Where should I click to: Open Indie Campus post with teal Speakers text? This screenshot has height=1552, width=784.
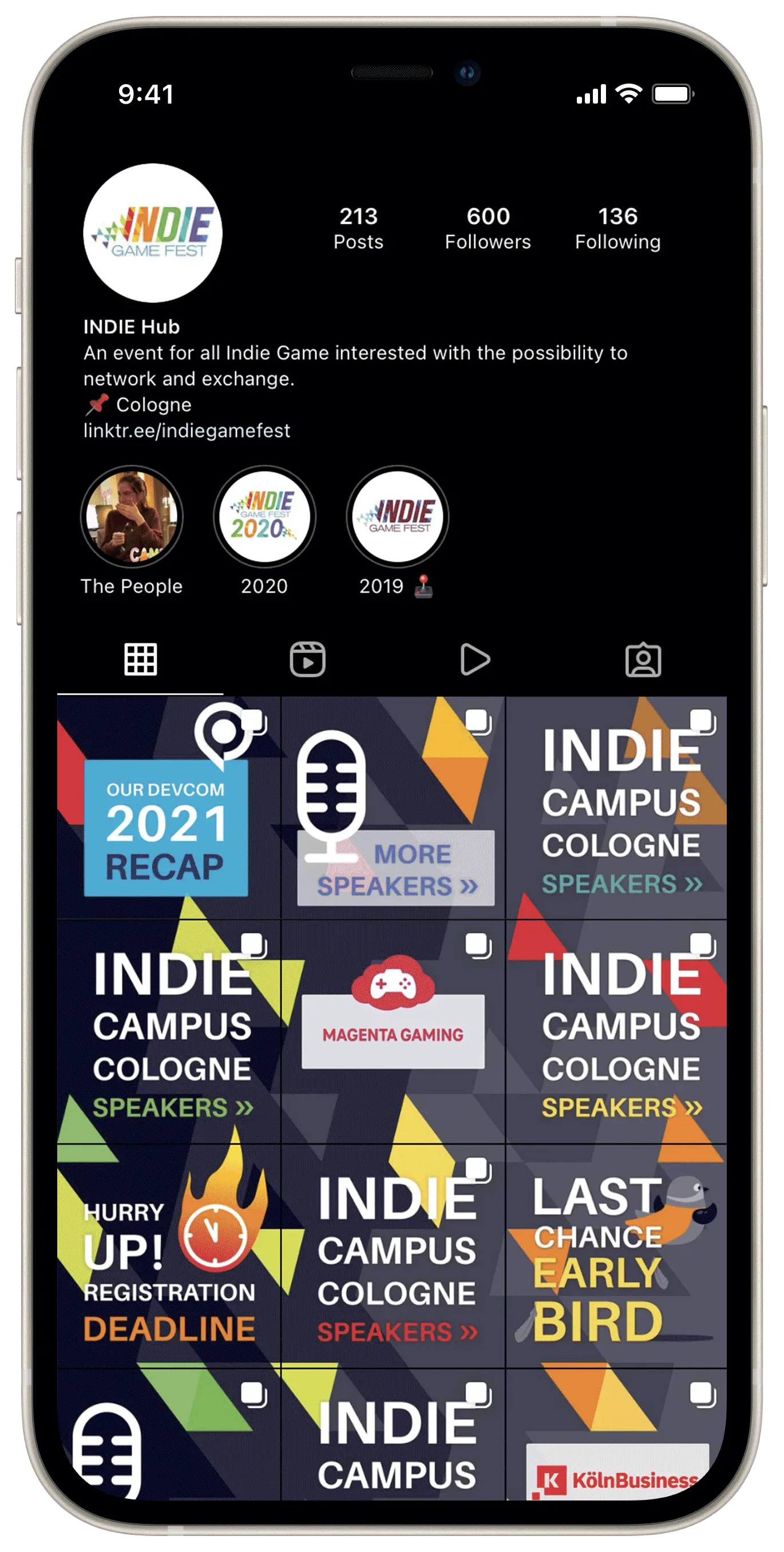click(616, 807)
